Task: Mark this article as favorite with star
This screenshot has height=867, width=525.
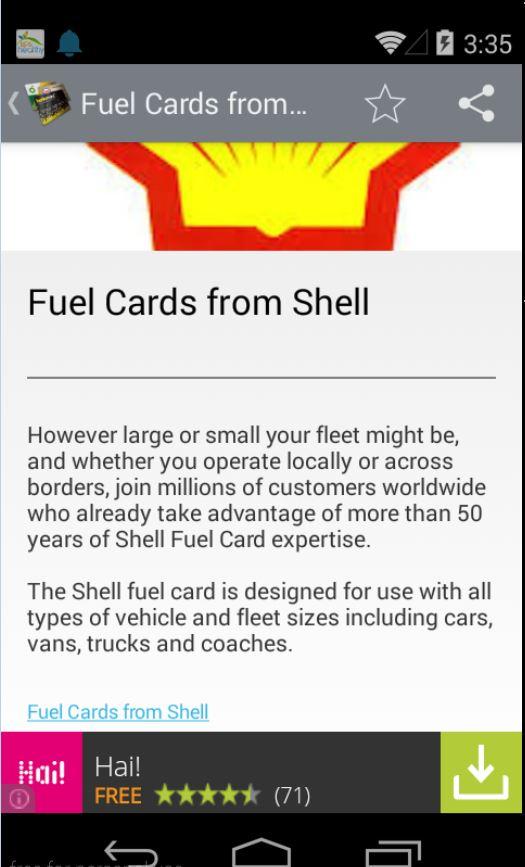Action: [x=385, y=103]
